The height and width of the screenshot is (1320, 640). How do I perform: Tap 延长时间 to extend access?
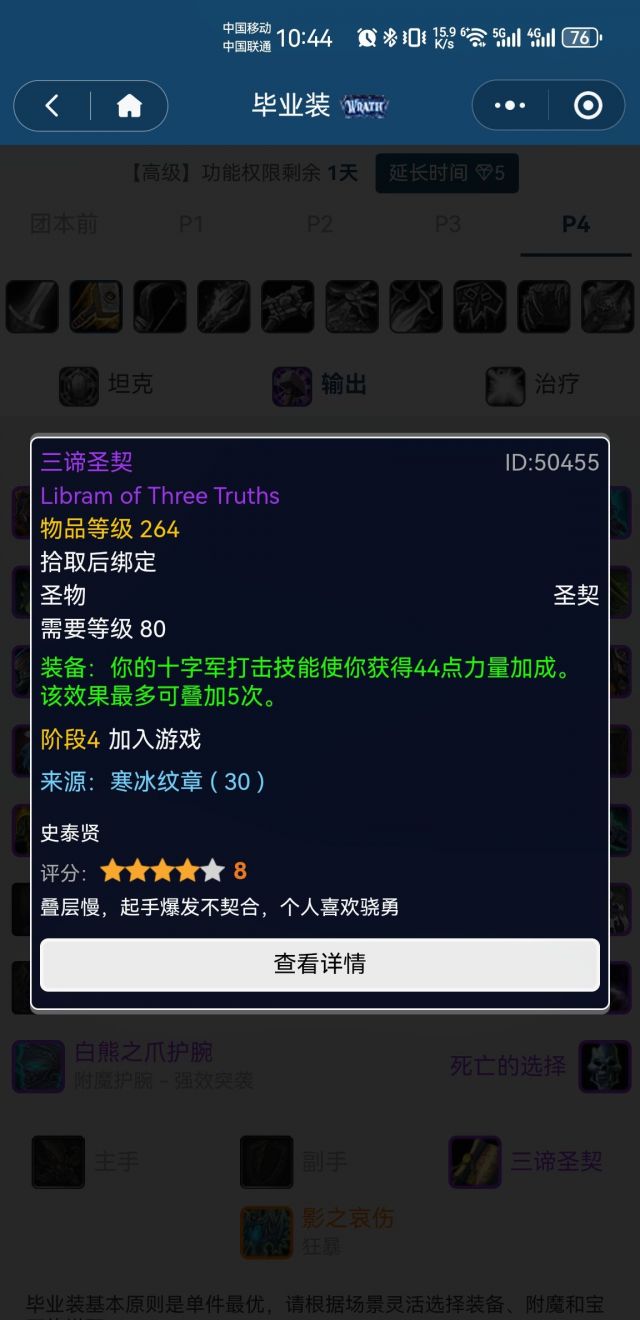[446, 173]
